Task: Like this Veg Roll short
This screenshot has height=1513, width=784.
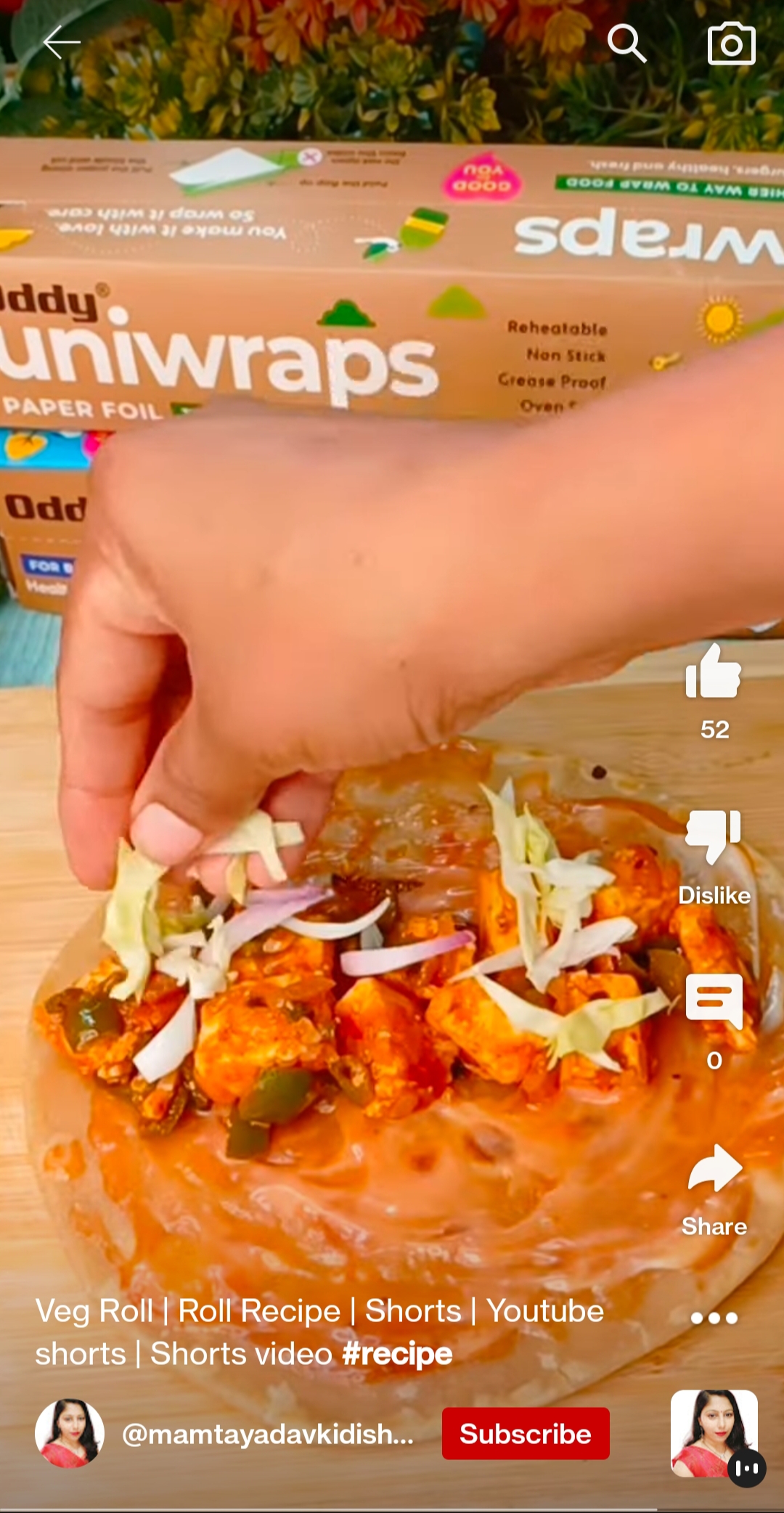Action: pyautogui.click(x=714, y=672)
